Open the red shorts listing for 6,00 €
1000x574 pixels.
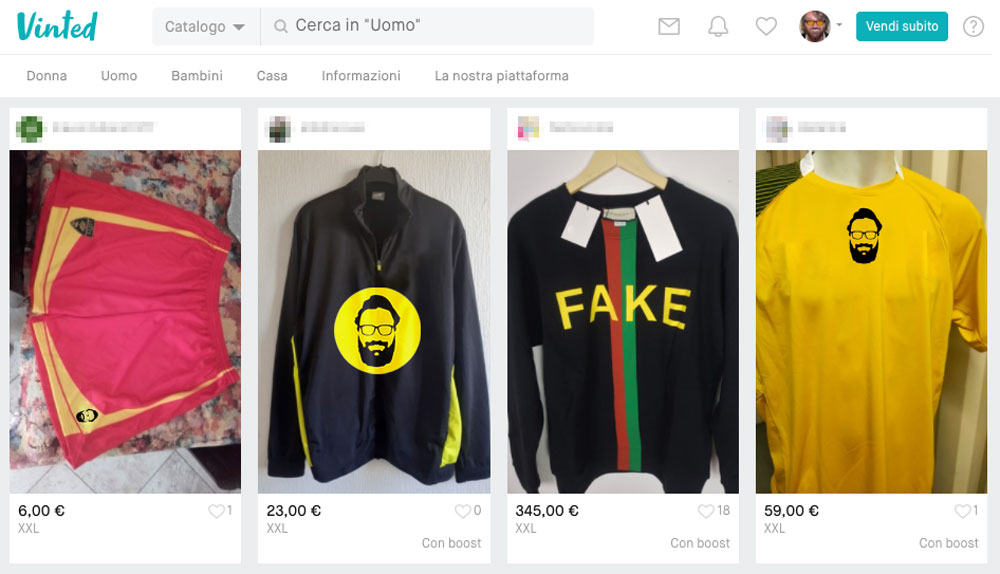(125, 322)
